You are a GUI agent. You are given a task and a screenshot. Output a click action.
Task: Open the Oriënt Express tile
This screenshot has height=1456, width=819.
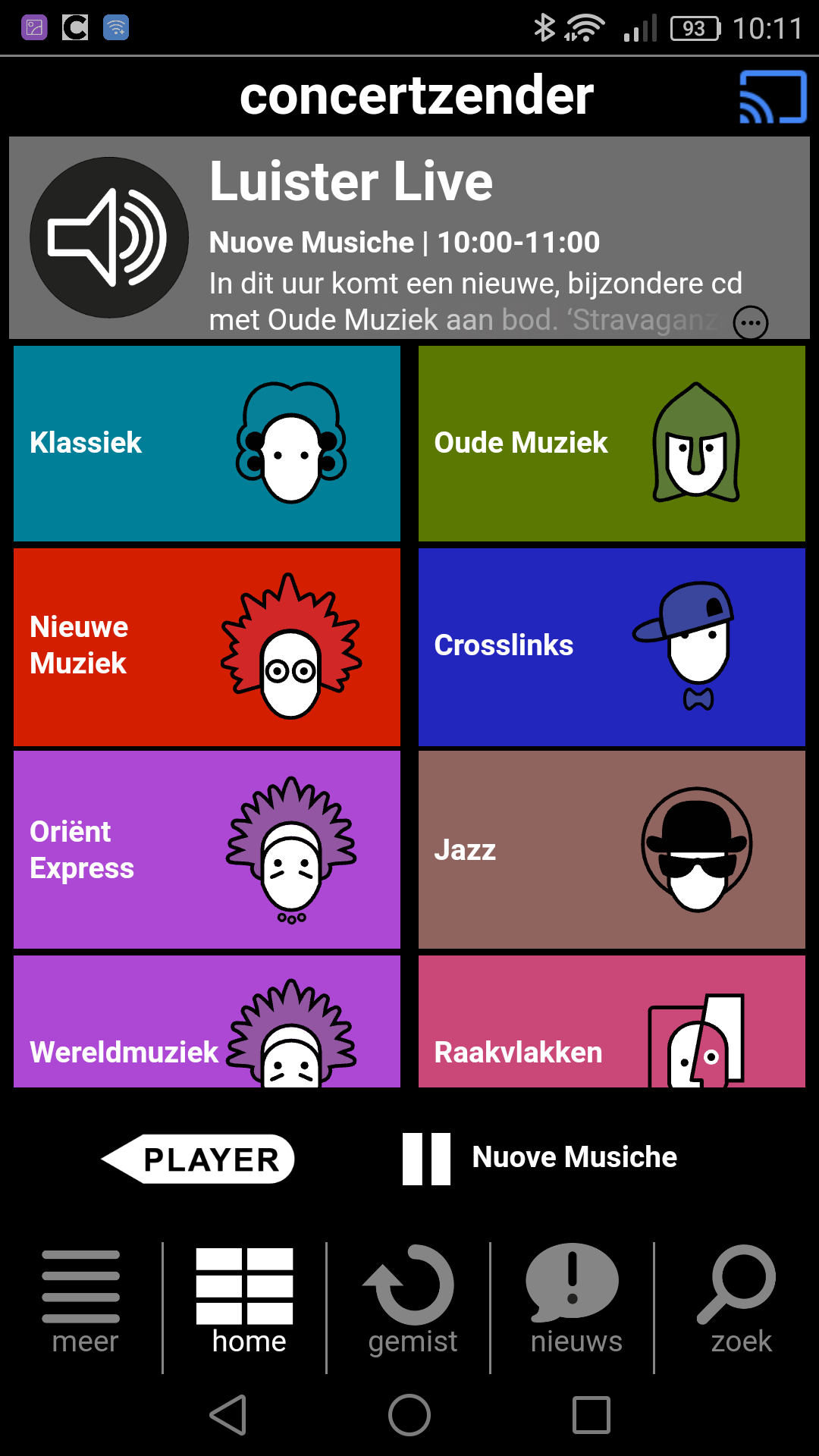(x=206, y=849)
